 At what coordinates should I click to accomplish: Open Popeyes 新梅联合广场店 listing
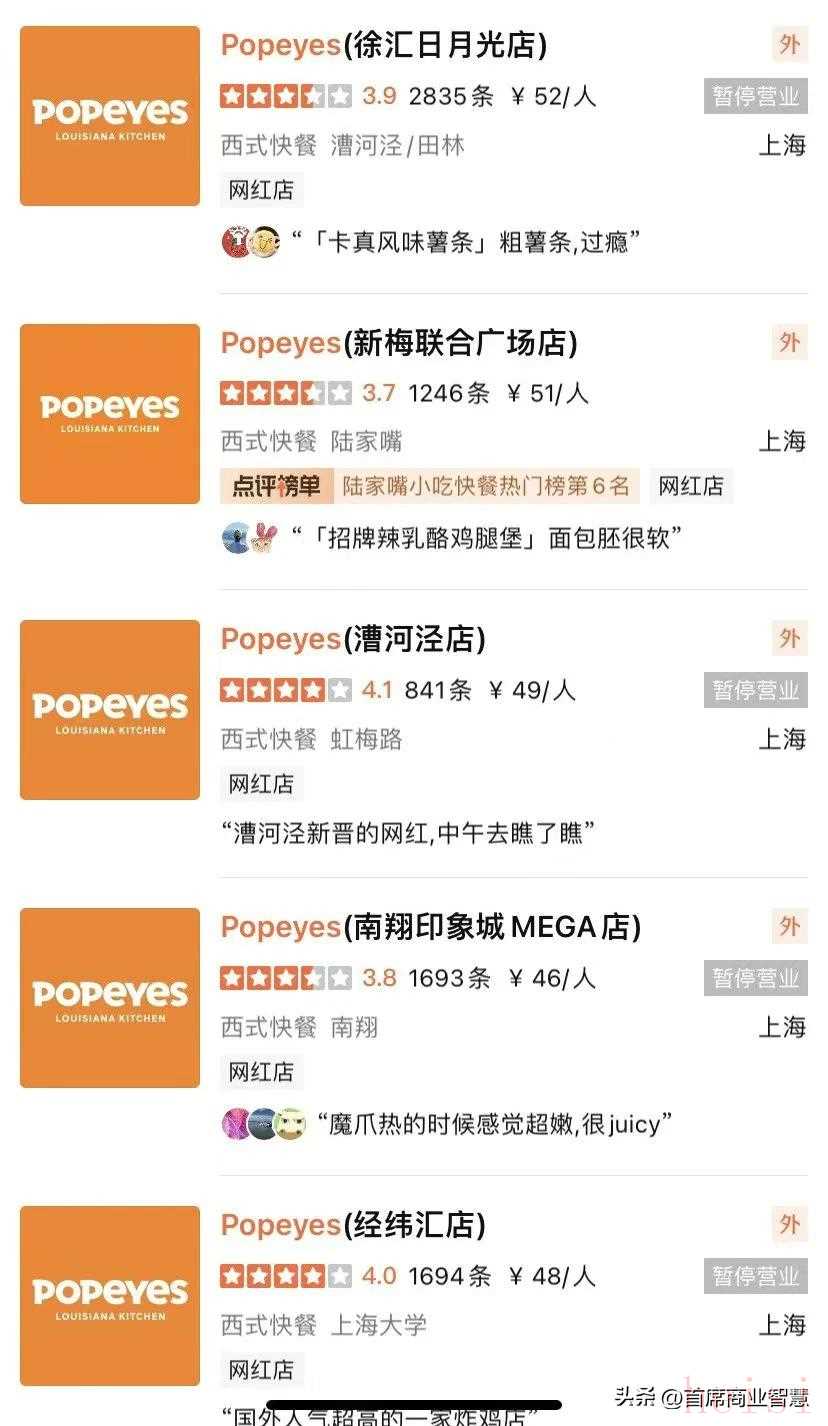tap(399, 343)
